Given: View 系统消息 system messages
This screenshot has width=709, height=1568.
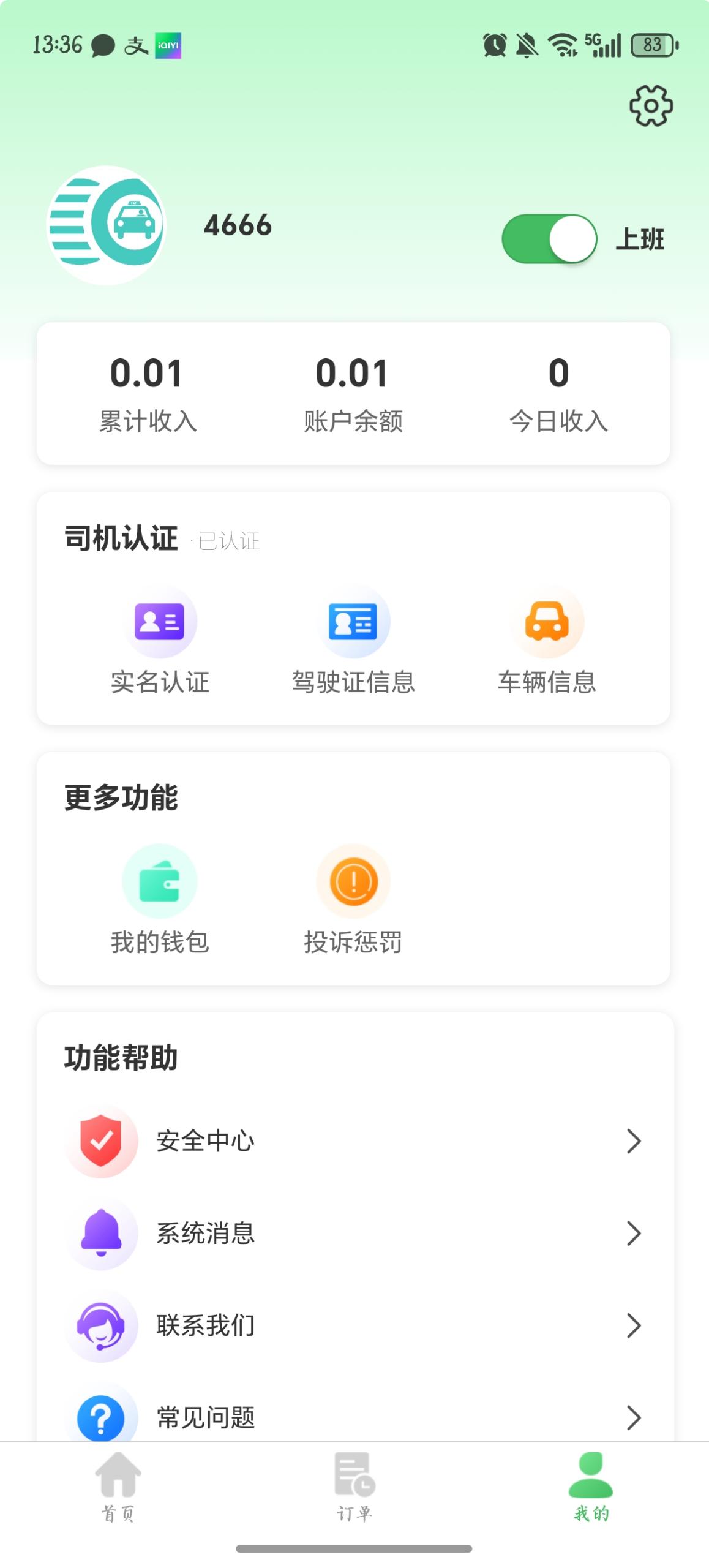Looking at the screenshot, I should (x=354, y=1234).
